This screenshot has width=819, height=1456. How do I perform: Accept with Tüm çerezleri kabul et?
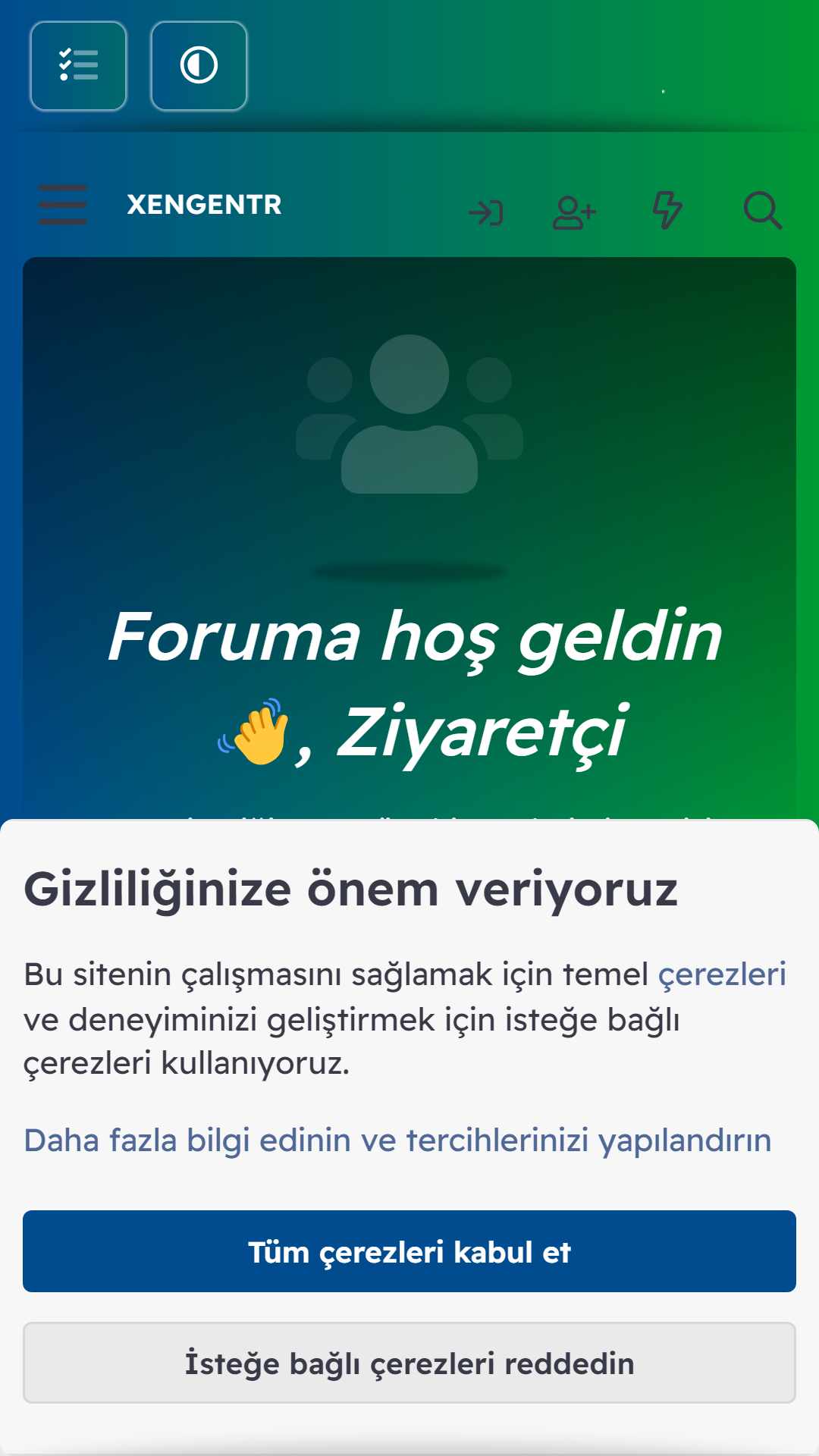tap(409, 1251)
